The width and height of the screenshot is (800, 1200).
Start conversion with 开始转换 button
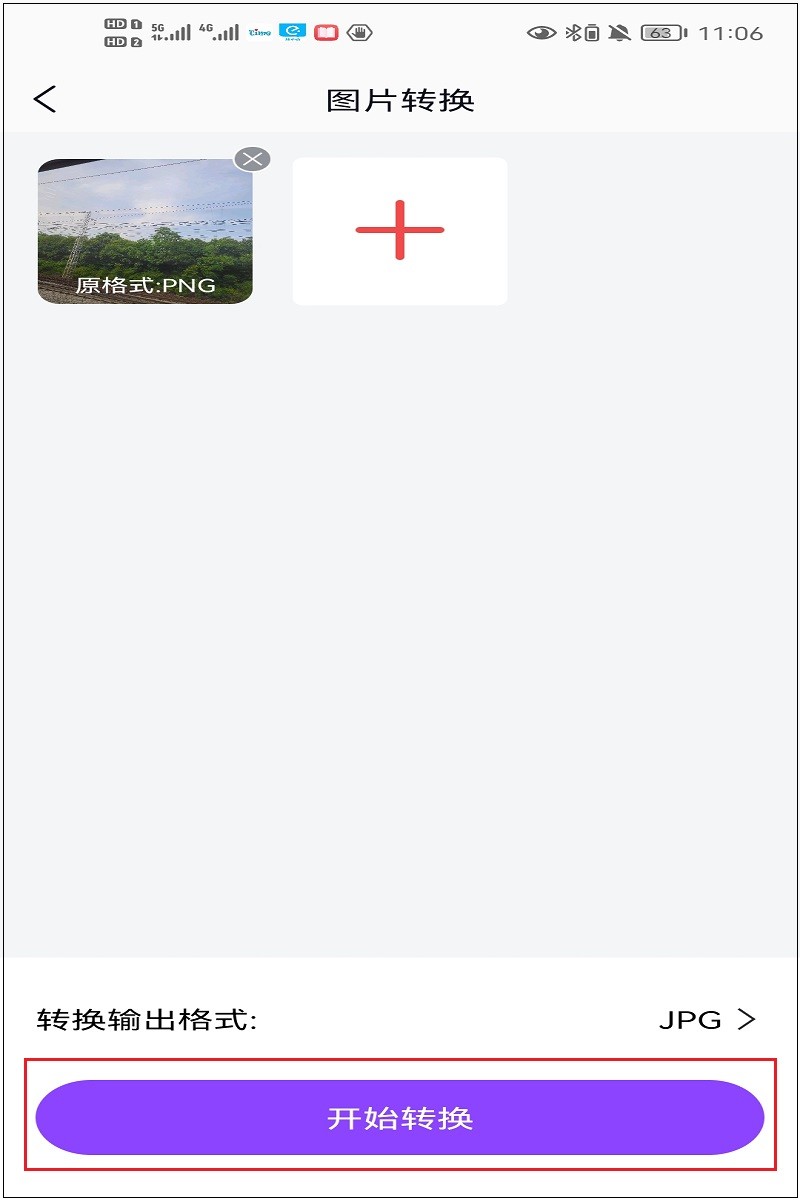(400, 1117)
